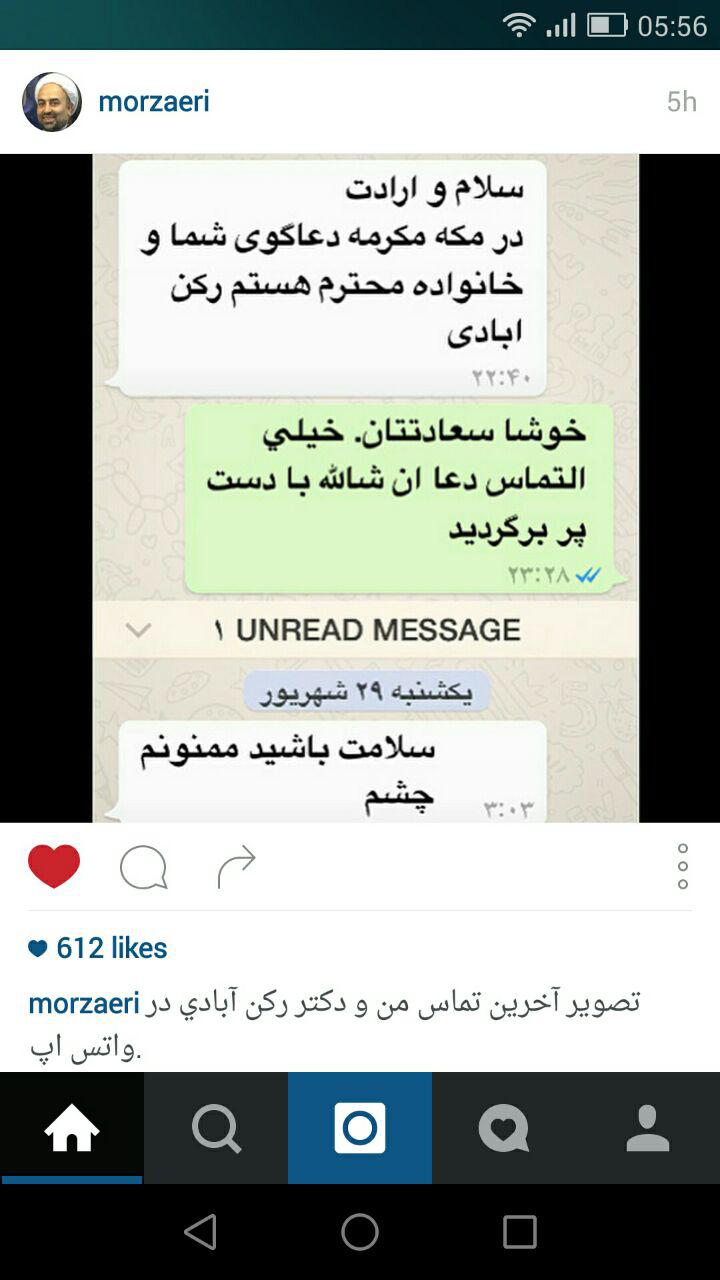720x1280 pixels.
Task: Open recent apps with the square button
Action: tap(519, 1232)
